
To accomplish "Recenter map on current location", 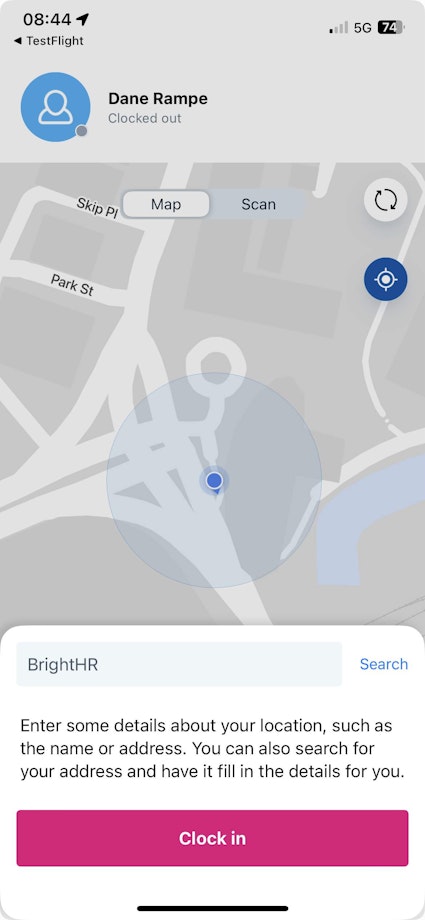I will point(386,279).
